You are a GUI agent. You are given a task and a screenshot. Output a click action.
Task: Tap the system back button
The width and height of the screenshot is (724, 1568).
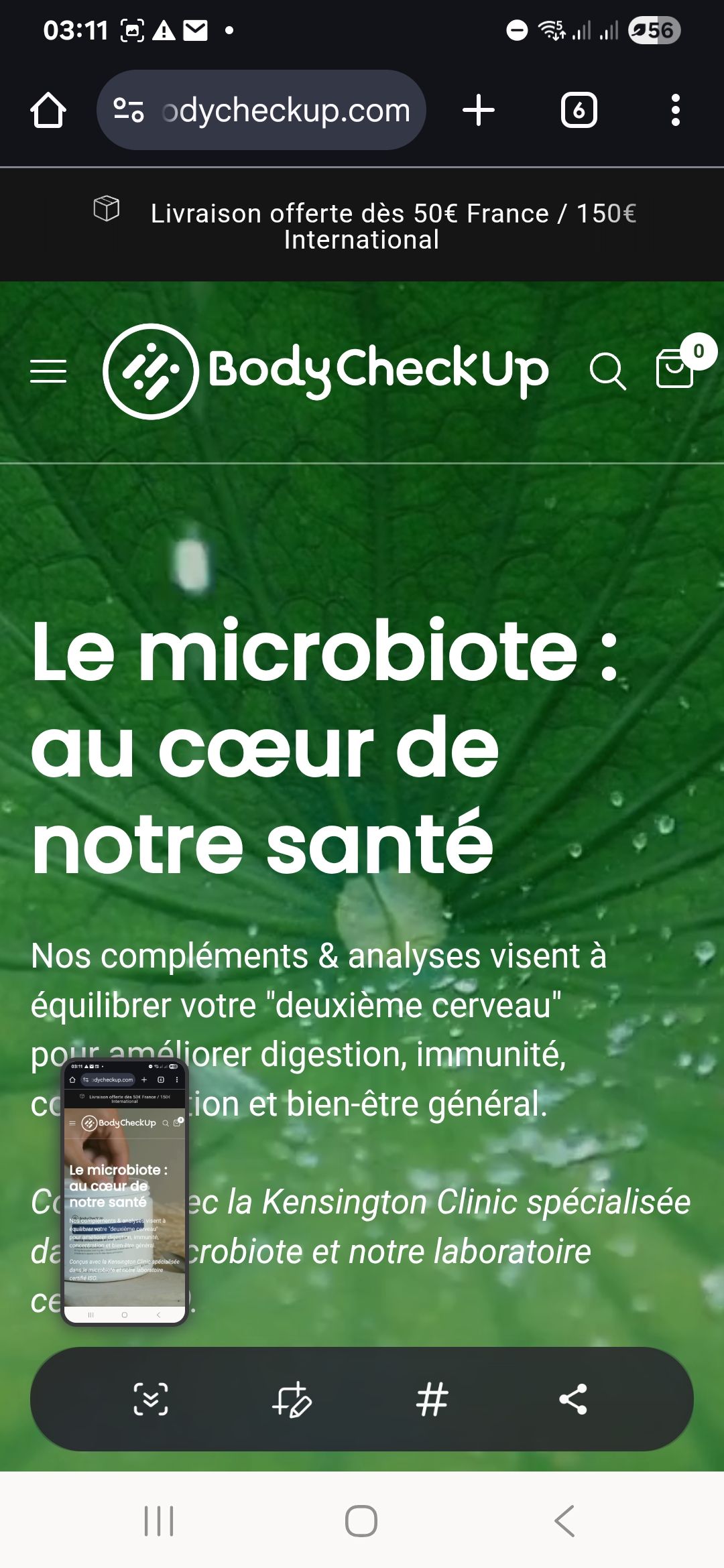pyautogui.click(x=564, y=1520)
